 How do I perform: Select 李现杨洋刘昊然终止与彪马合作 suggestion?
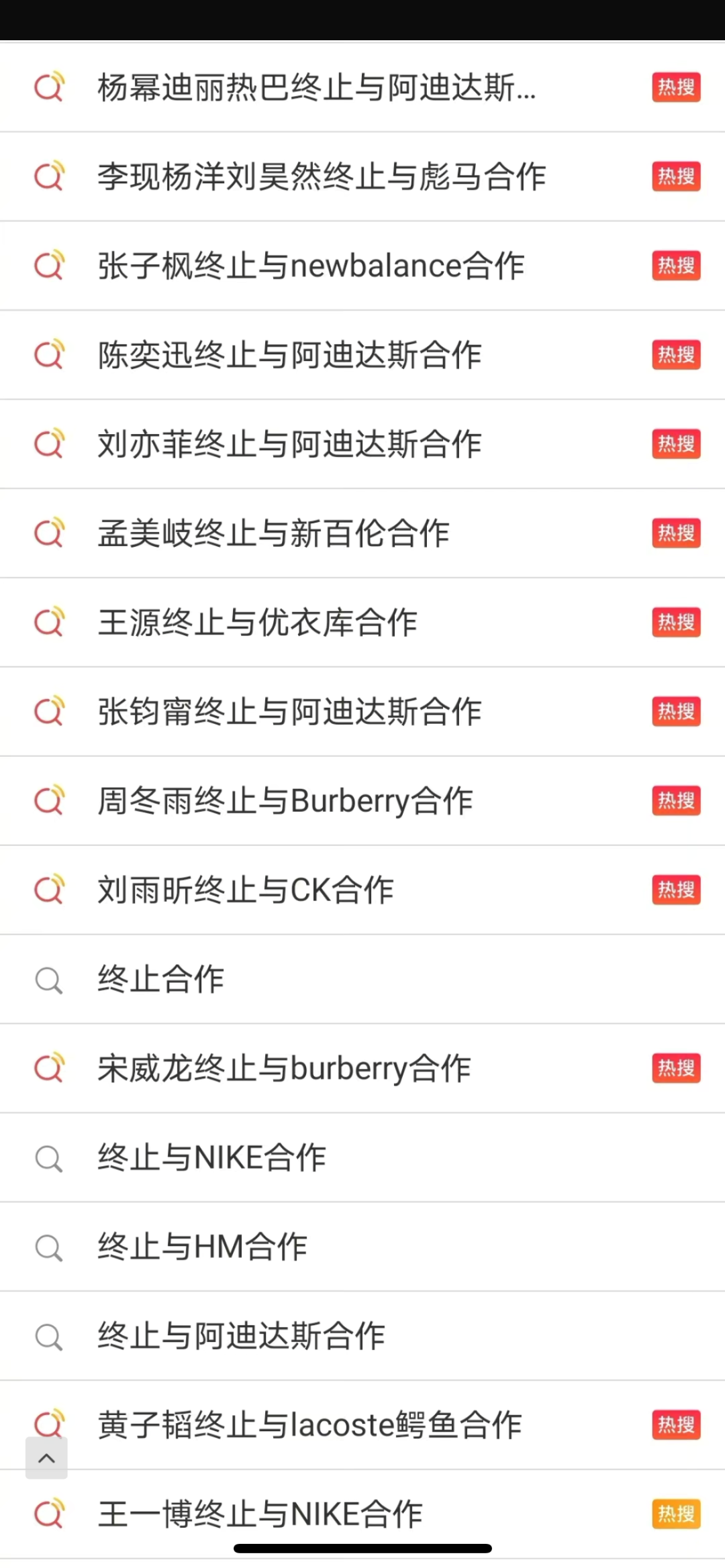(x=321, y=176)
